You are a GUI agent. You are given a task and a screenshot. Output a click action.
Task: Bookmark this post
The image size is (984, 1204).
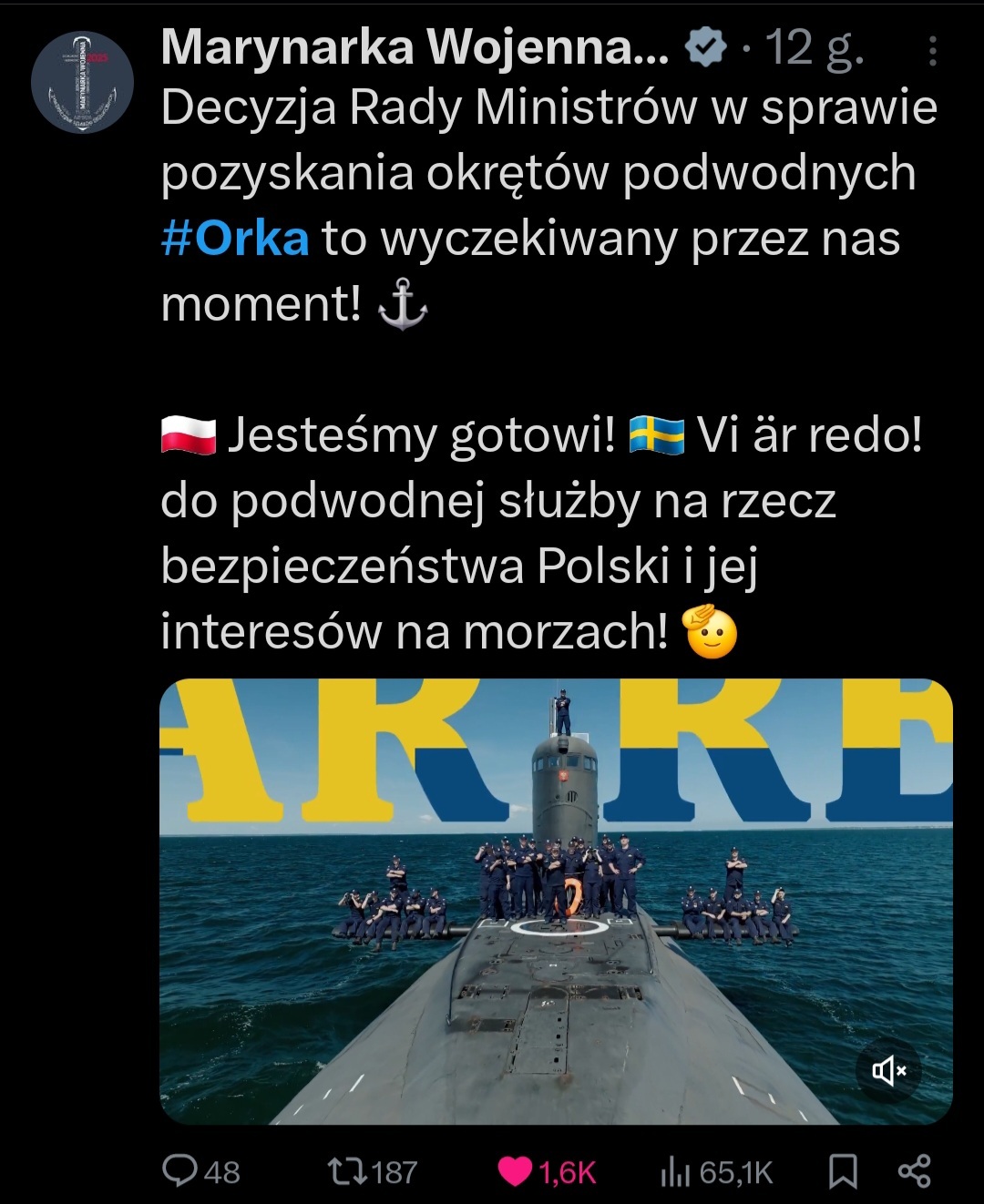tap(843, 1171)
